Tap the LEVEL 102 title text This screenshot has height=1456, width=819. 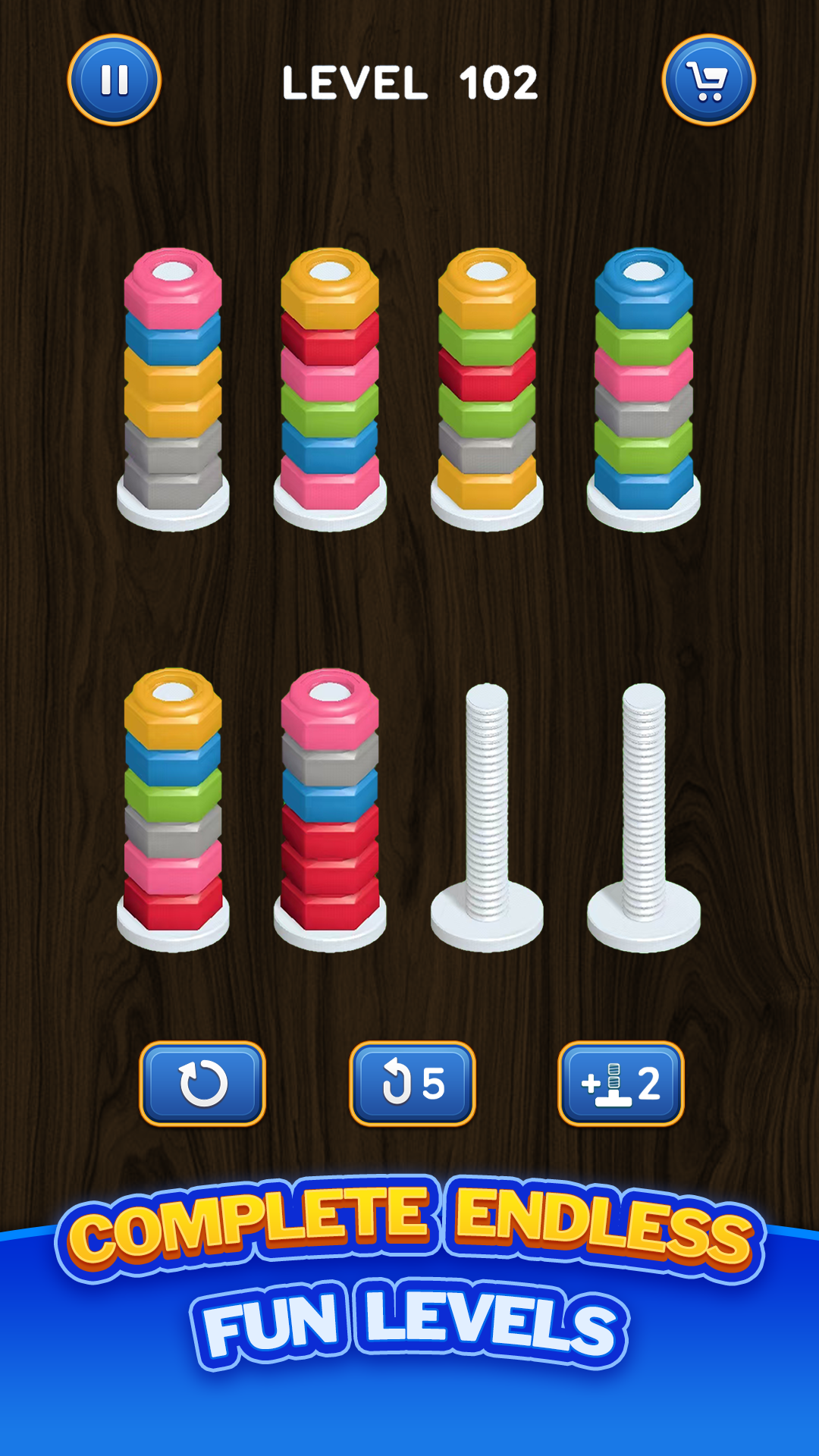(409, 83)
